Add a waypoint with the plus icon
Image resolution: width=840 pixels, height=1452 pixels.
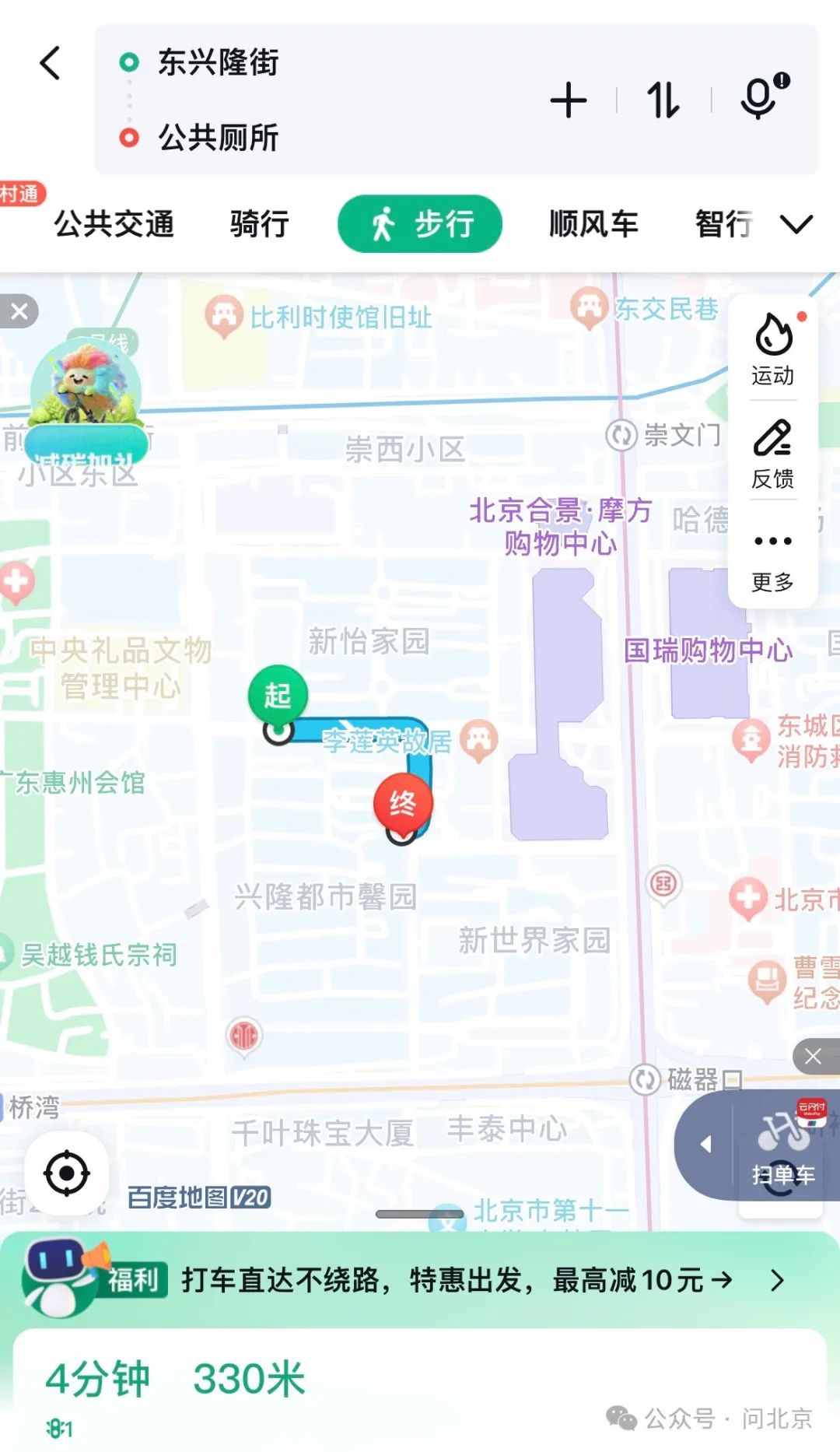(568, 100)
